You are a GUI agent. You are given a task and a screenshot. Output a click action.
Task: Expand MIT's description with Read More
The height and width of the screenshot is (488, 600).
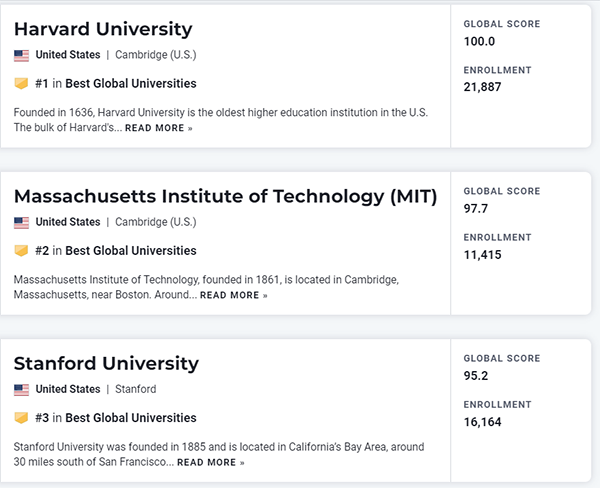[x=233, y=296]
